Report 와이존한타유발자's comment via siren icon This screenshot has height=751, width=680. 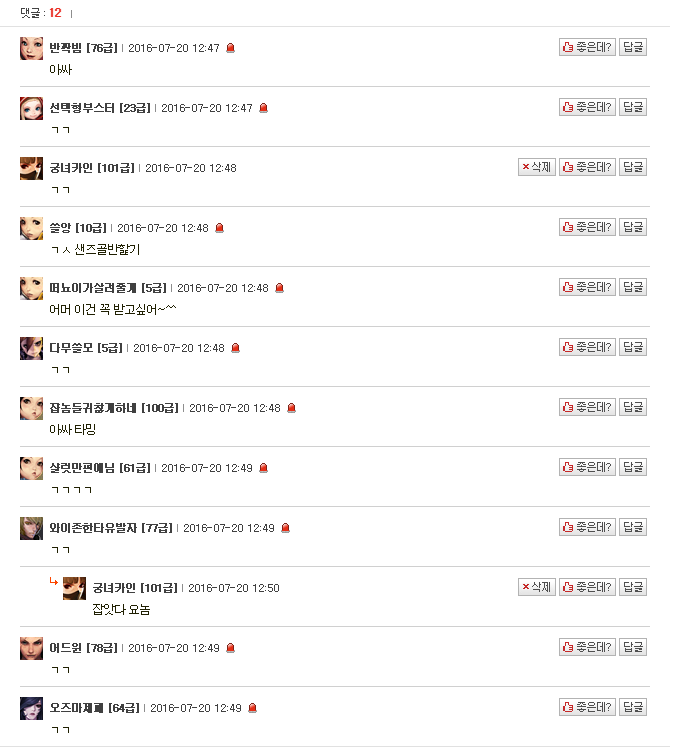tap(285, 528)
